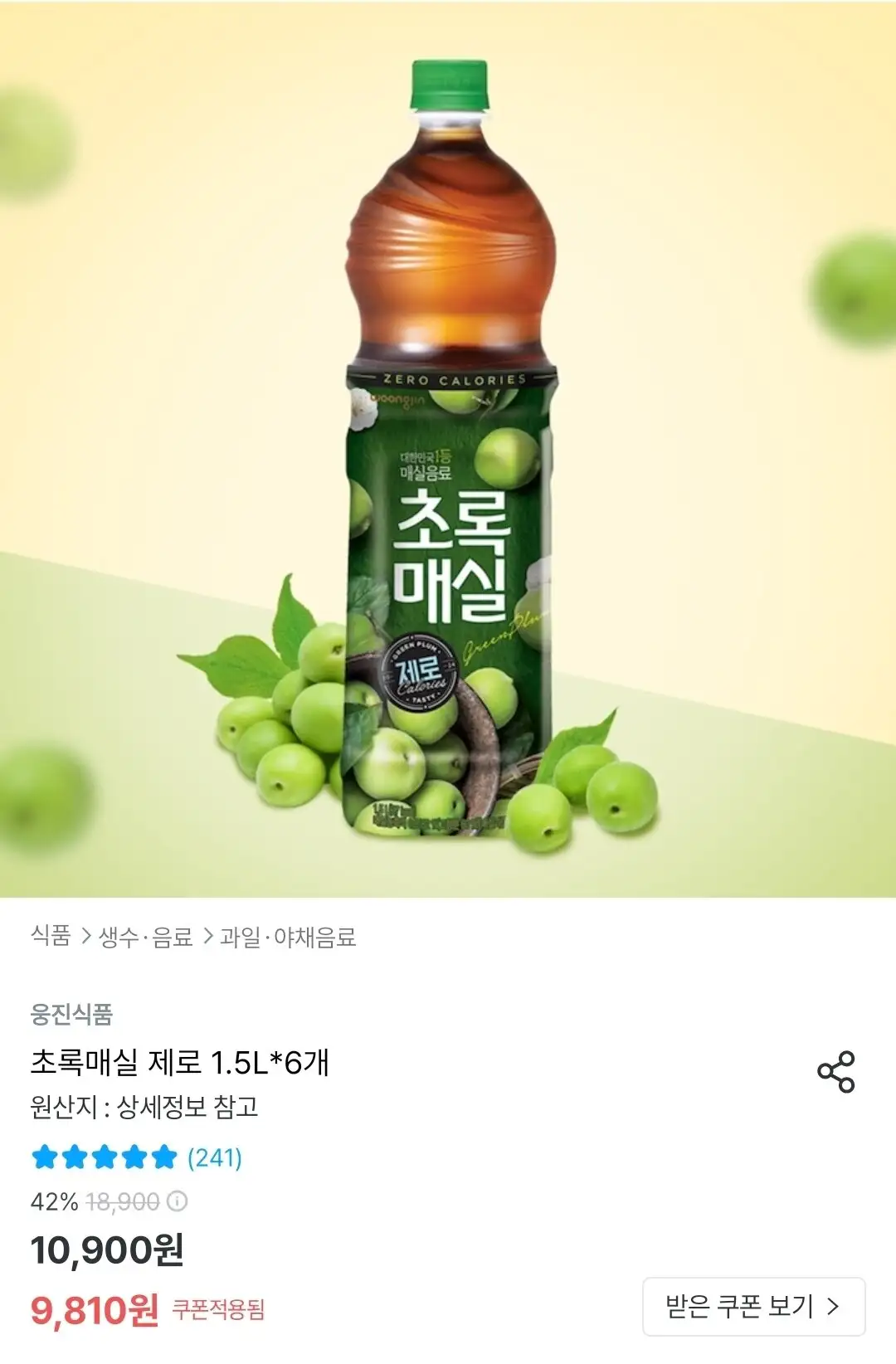The image size is (896, 1364).
Task: Open the 초록매실 product image
Action: (x=448, y=448)
